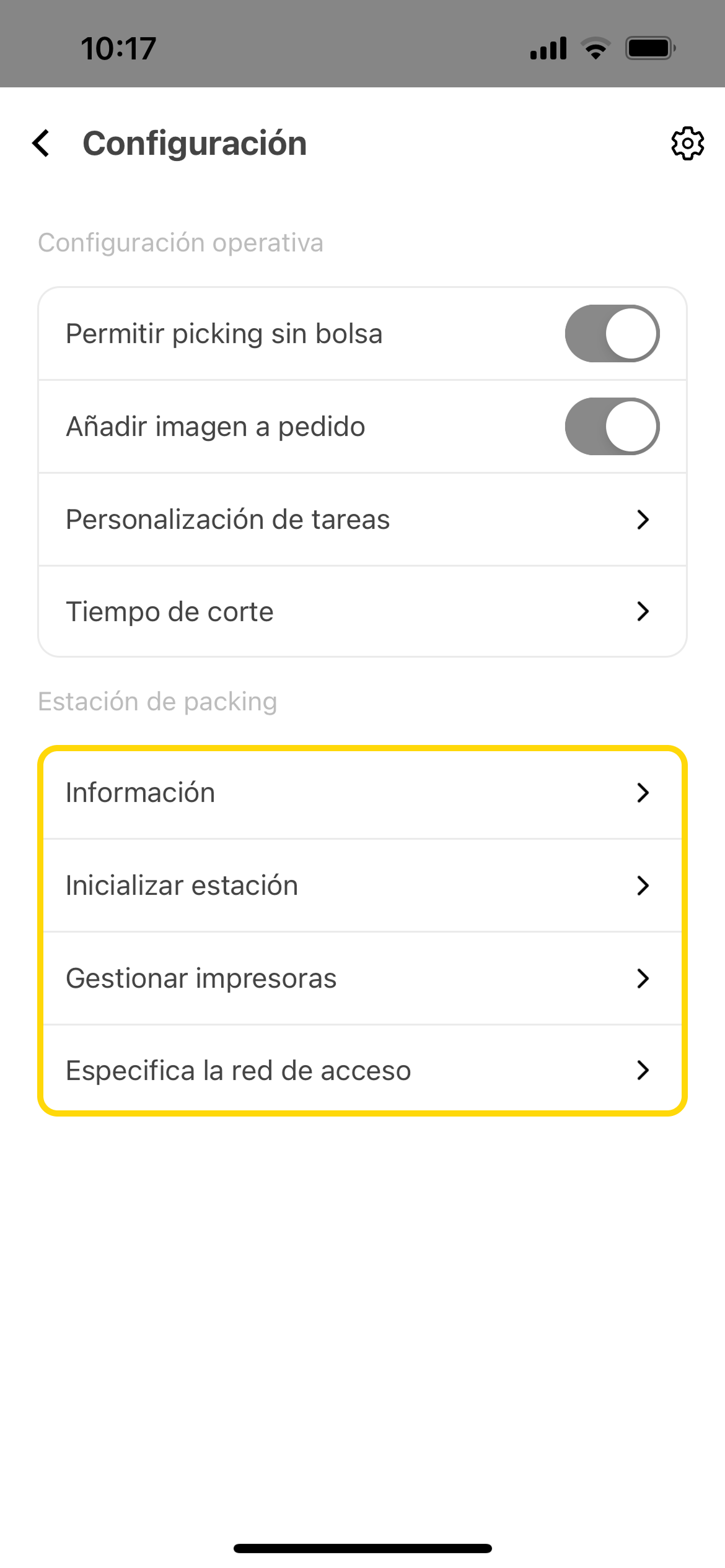Open Personalización de tareas
The height and width of the screenshot is (1568, 725).
click(362, 520)
